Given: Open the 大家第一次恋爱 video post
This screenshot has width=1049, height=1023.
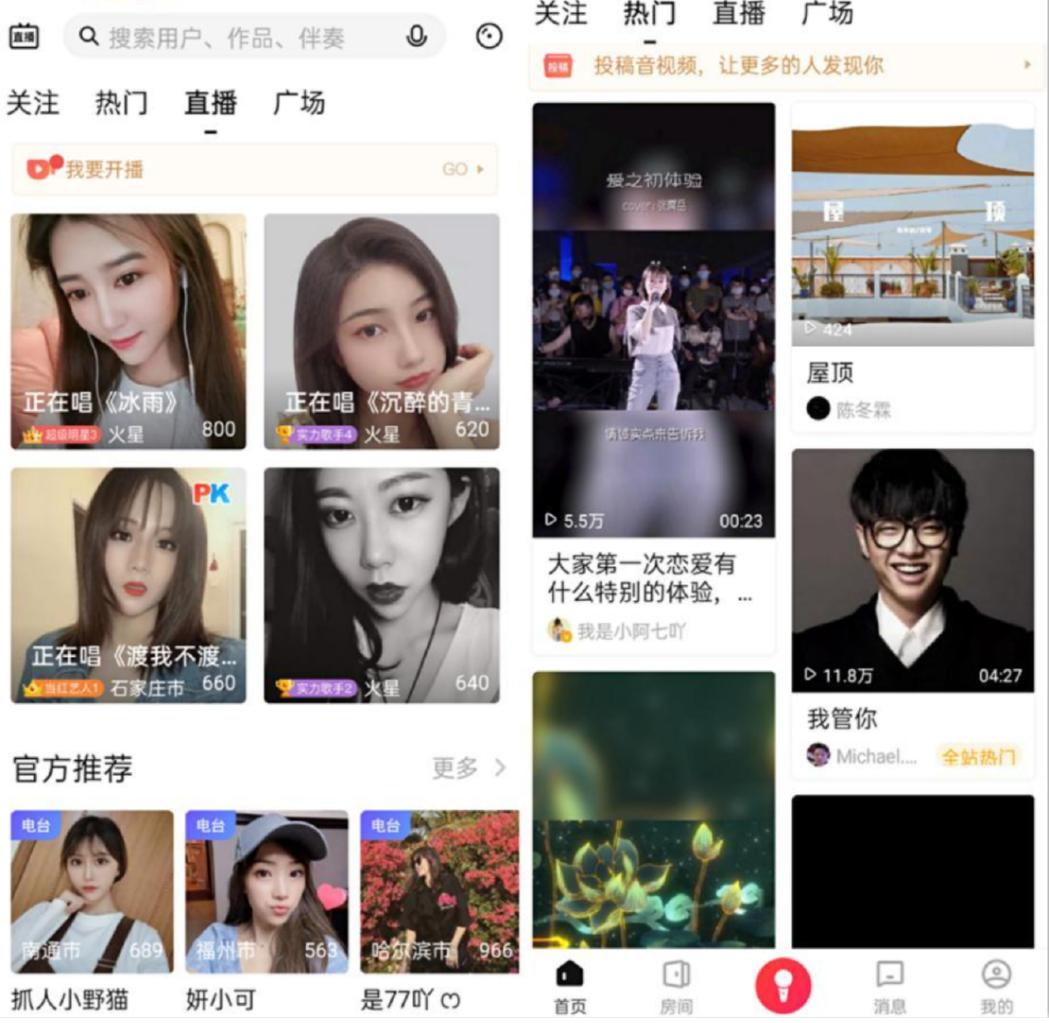Looking at the screenshot, I should pyautogui.click(x=653, y=320).
